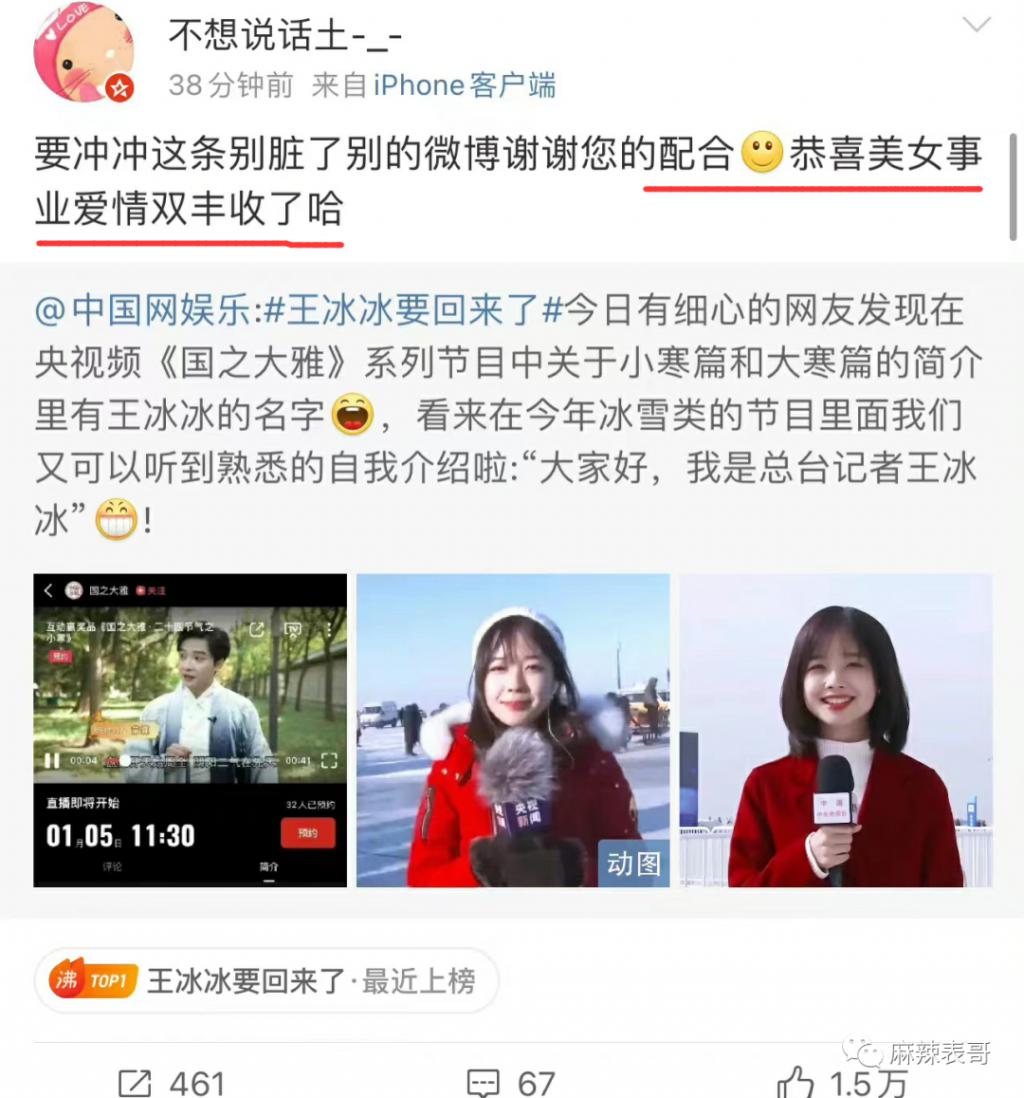1024x1098 pixels.
Task: Open the 动图 animated picture
Action: click(513, 730)
